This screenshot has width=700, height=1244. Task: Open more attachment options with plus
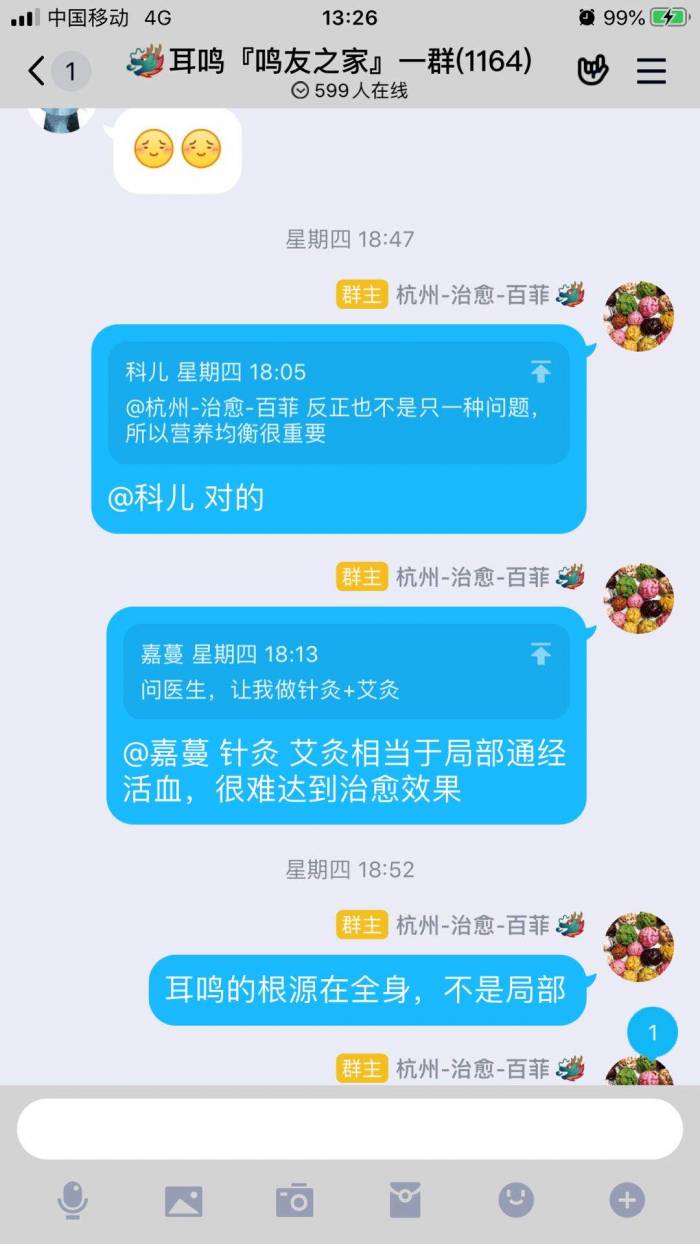point(627,1200)
